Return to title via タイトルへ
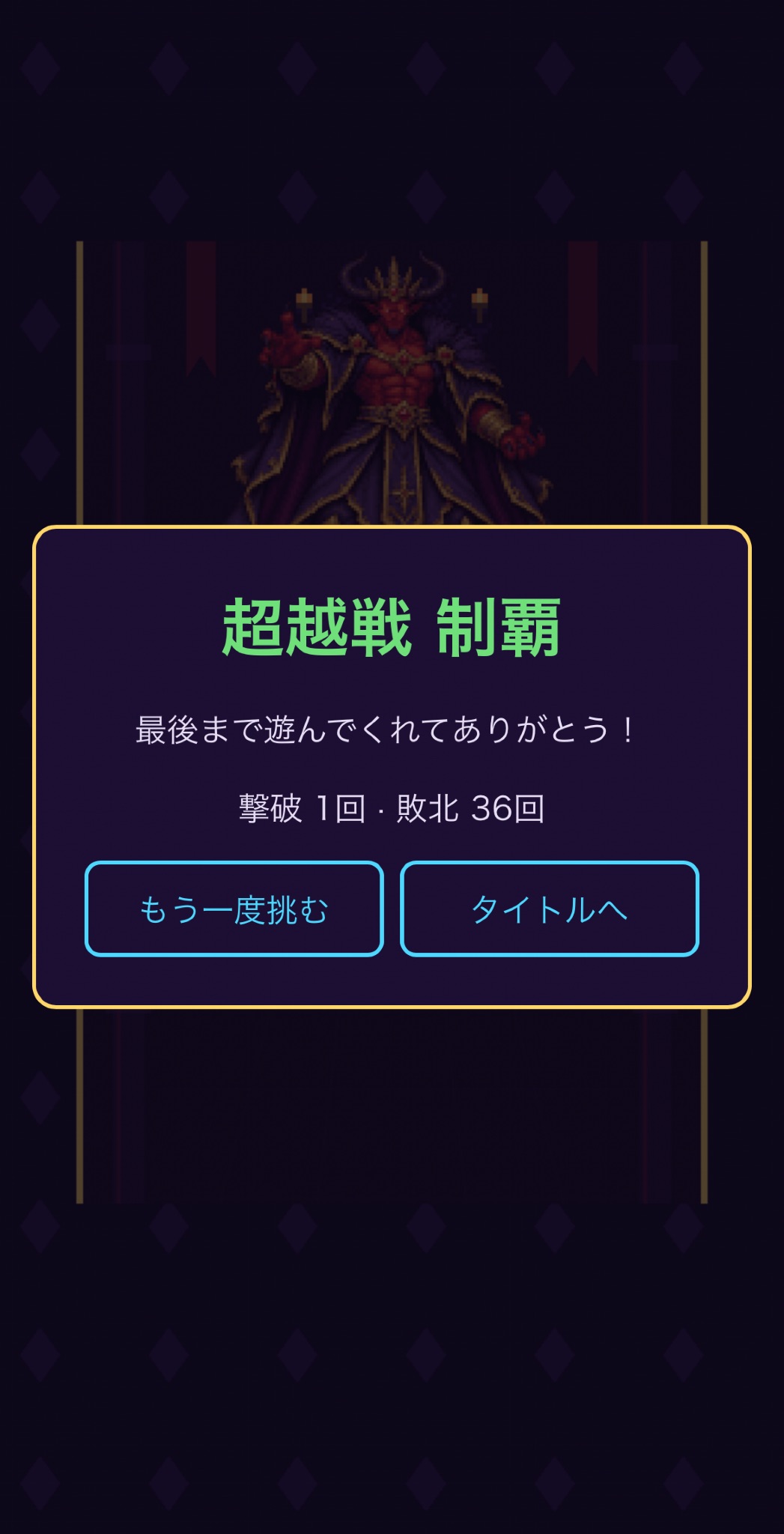 pyautogui.click(x=550, y=909)
